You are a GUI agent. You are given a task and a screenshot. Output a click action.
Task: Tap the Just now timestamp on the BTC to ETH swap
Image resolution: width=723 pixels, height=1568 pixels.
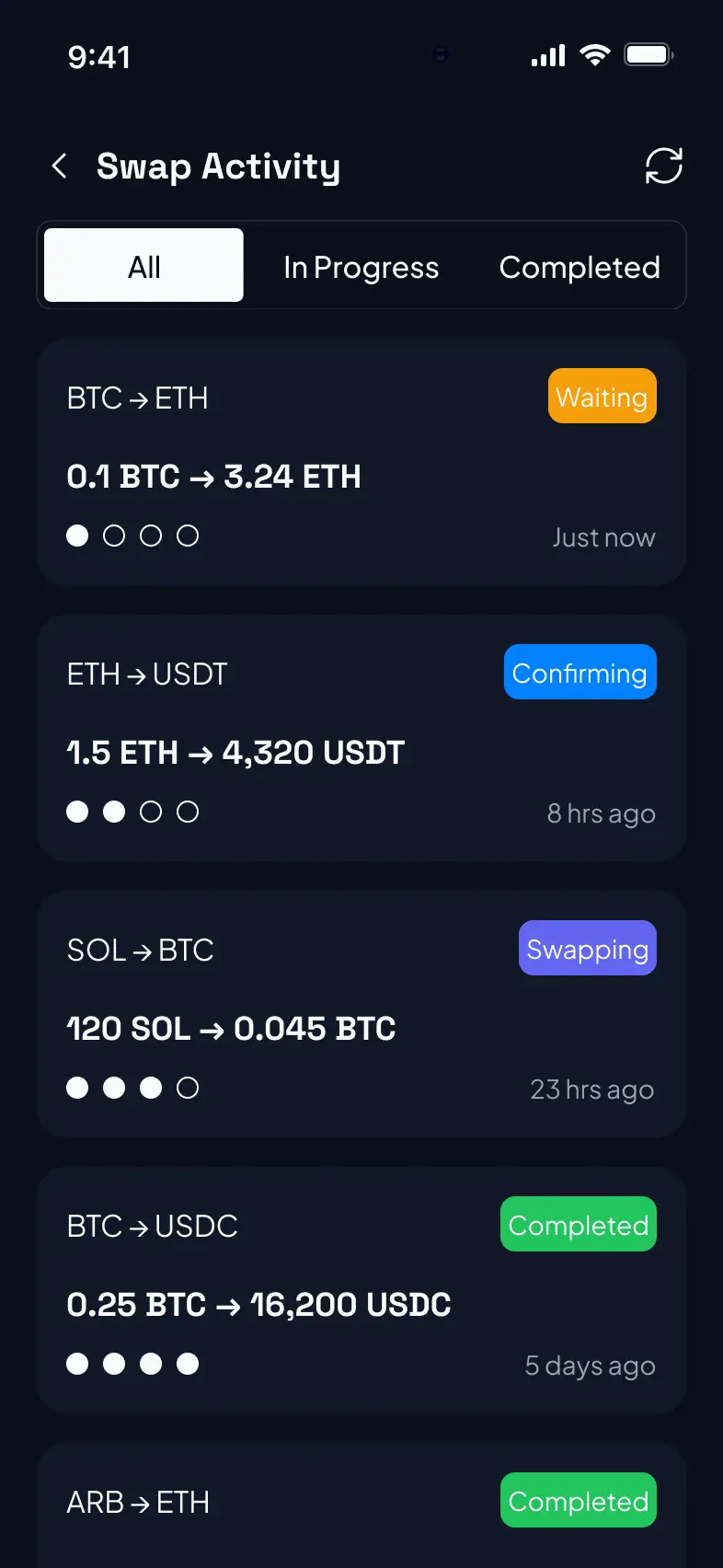(x=604, y=536)
